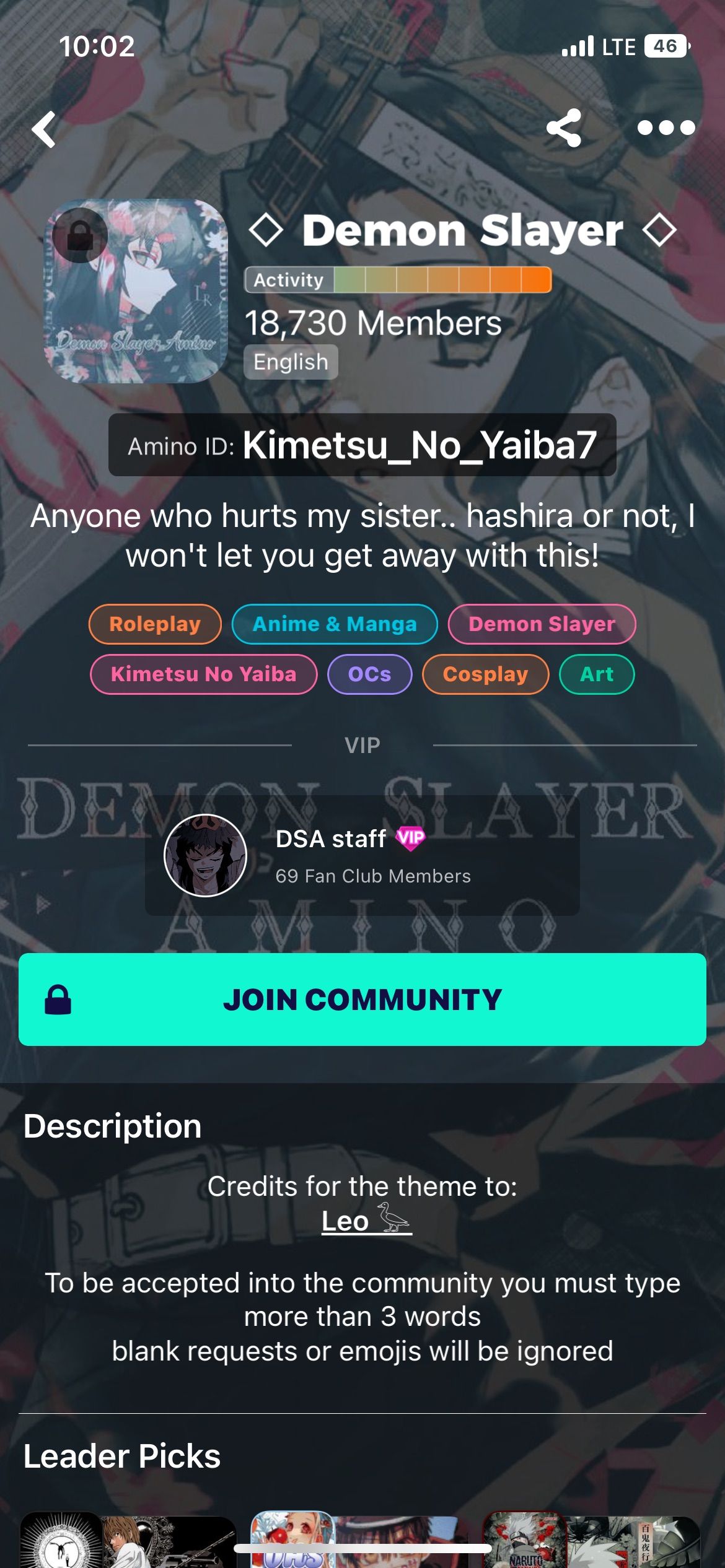Open the Naruto Leader Picks community
This screenshot has height=1568, width=725.
(591, 1540)
